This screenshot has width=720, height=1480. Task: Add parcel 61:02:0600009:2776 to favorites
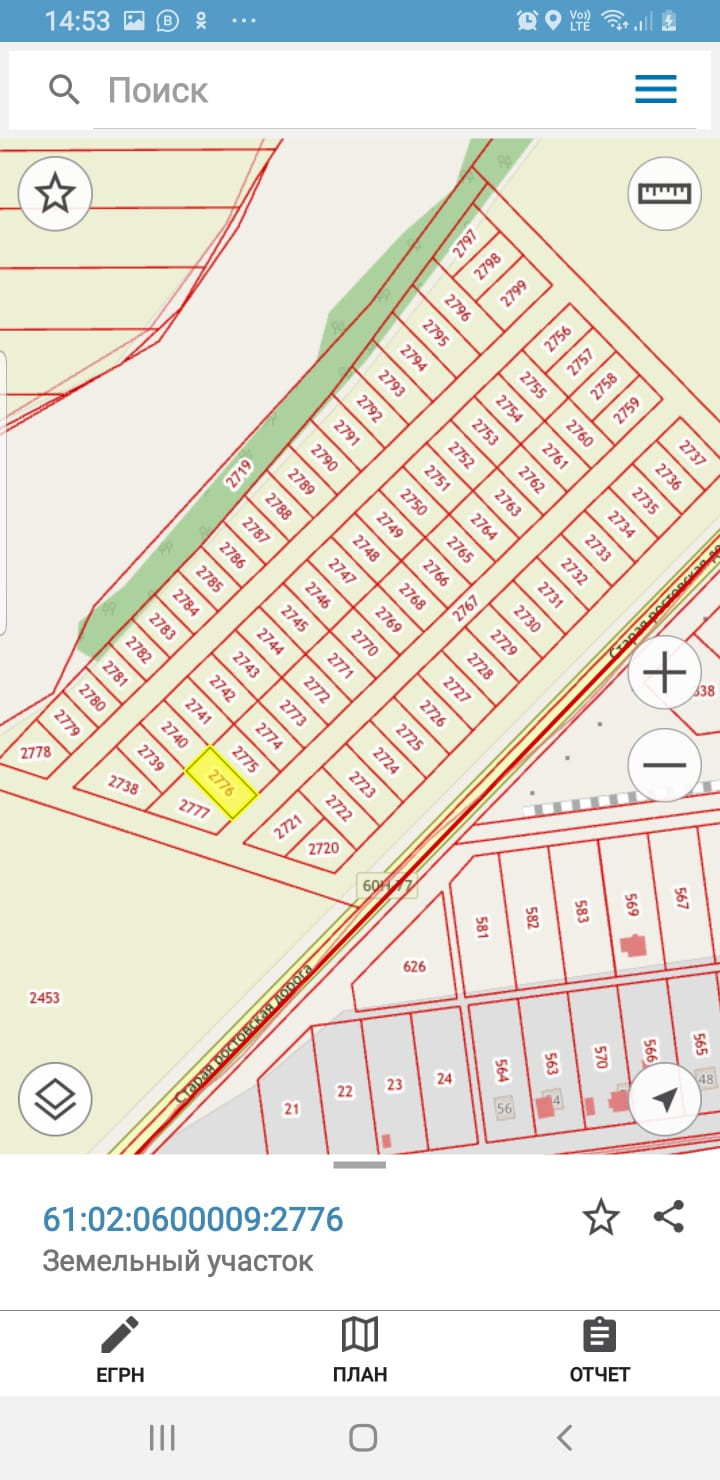coord(601,1218)
